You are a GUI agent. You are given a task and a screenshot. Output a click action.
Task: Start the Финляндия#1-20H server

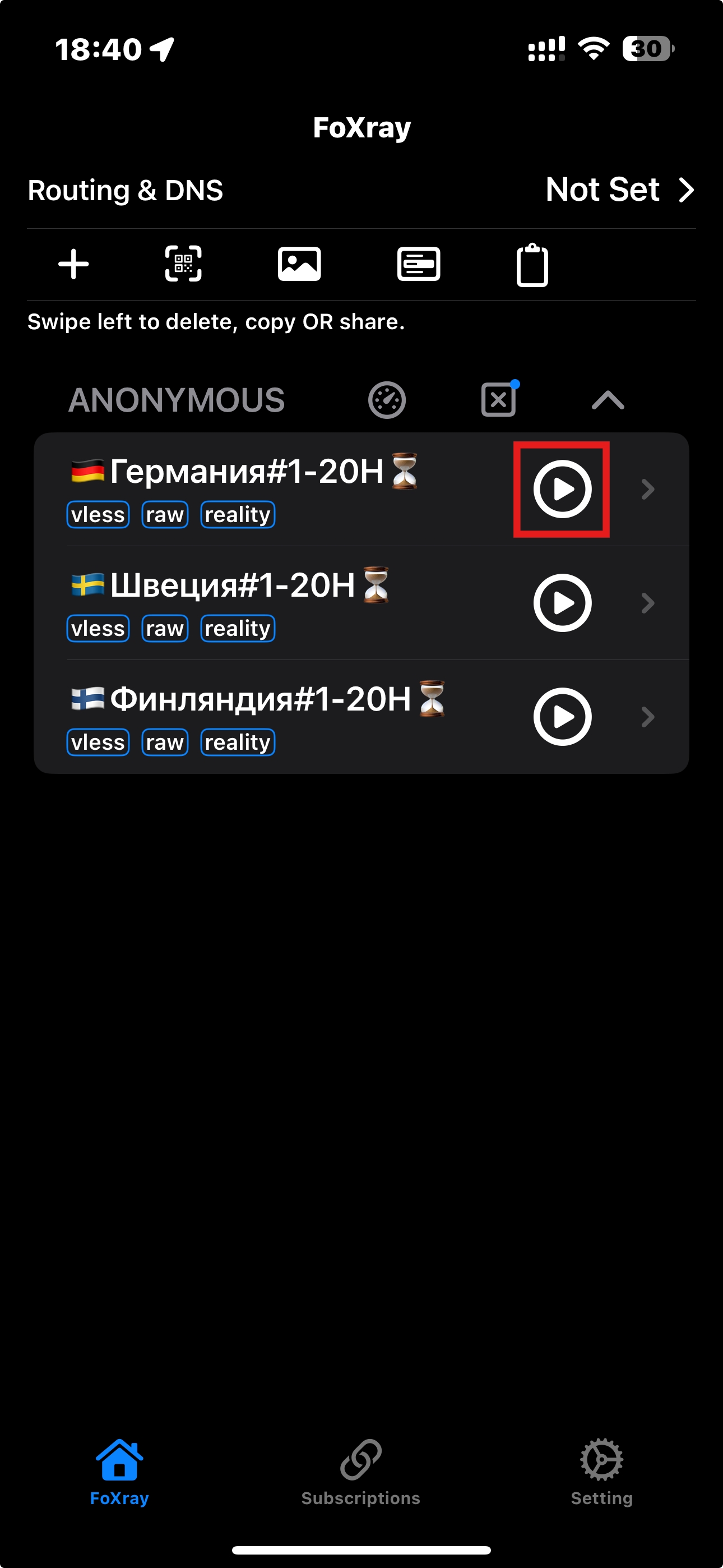coord(562,717)
